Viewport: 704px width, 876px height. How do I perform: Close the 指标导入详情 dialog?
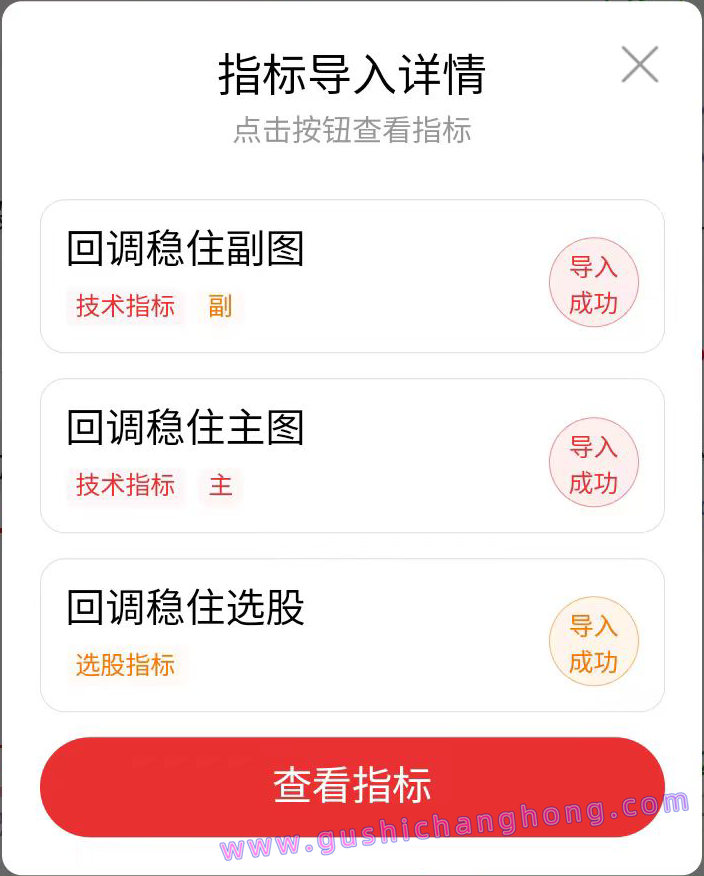tap(639, 64)
